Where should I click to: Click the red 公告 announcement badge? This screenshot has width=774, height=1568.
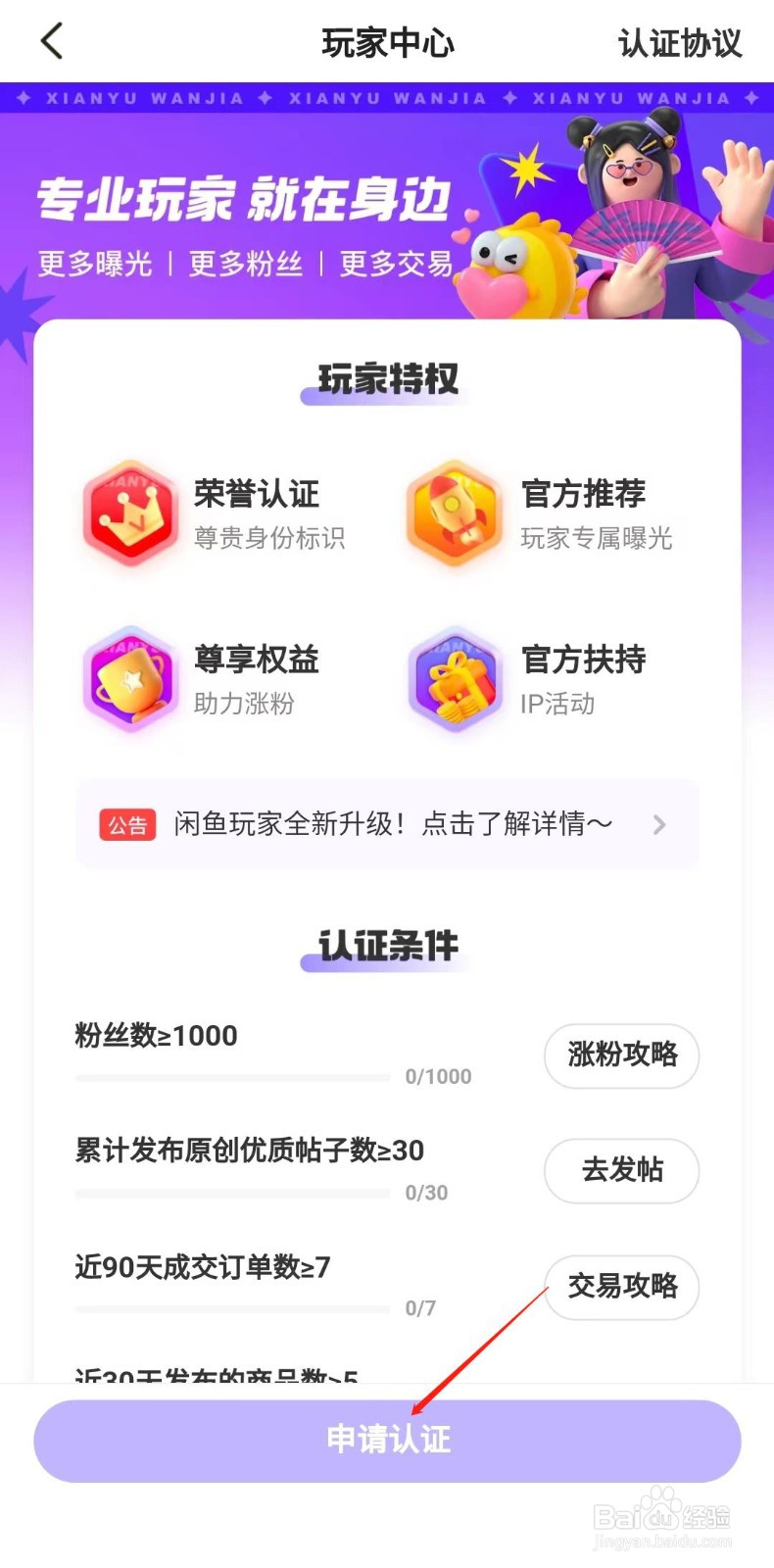tap(128, 824)
